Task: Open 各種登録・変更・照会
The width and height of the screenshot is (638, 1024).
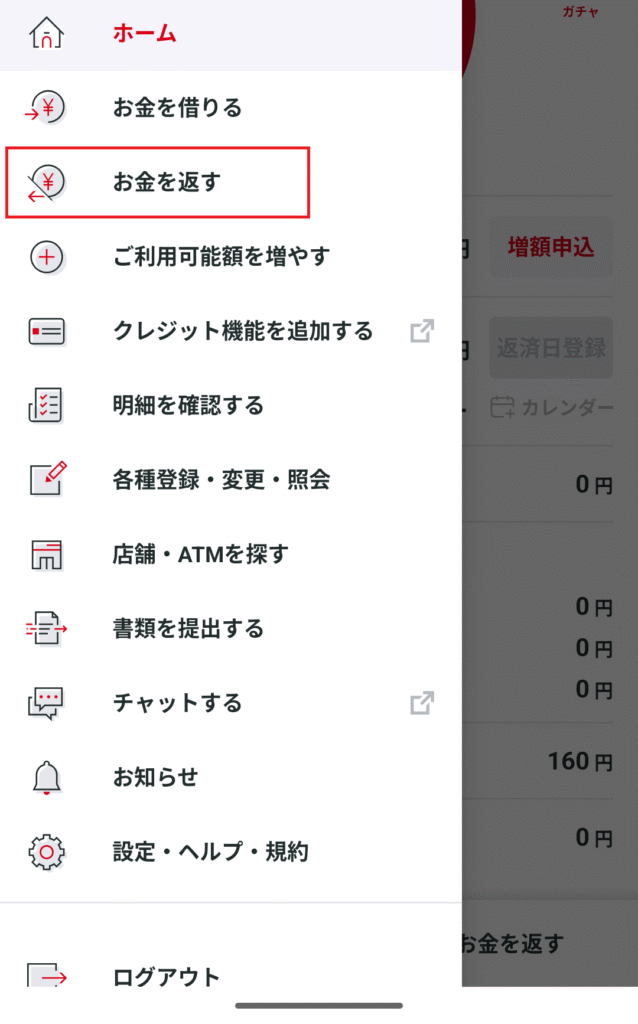Action: [221, 480]
